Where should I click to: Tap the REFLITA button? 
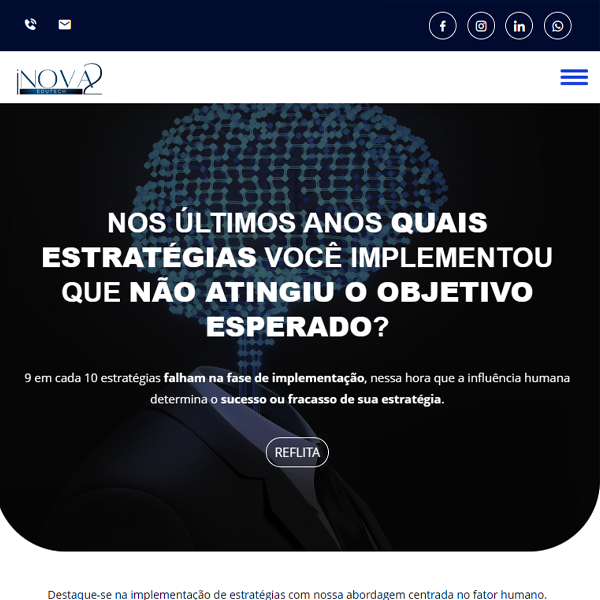pos(297,452)
